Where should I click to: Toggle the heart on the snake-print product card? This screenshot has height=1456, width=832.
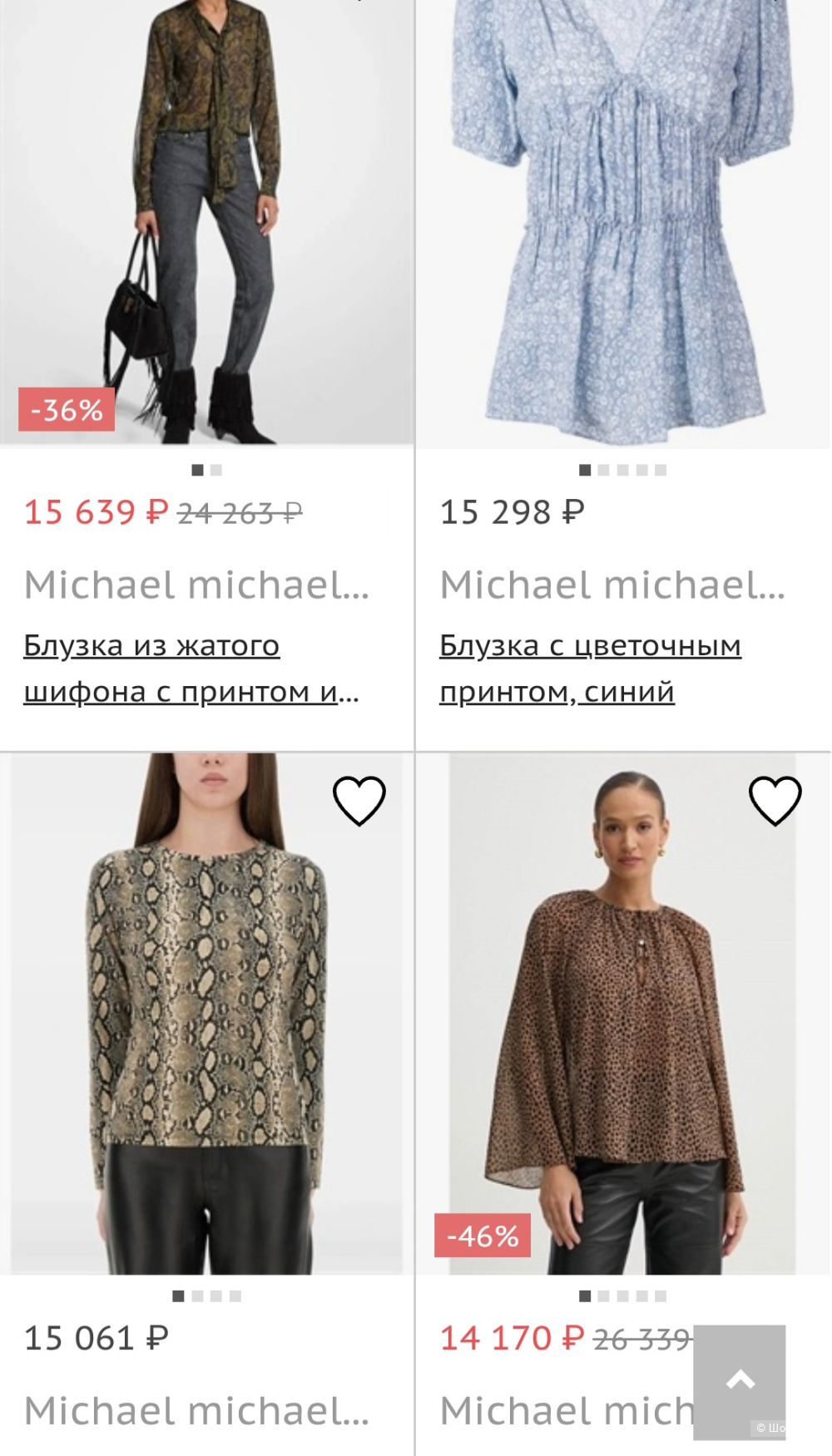(x=360, y=802)
